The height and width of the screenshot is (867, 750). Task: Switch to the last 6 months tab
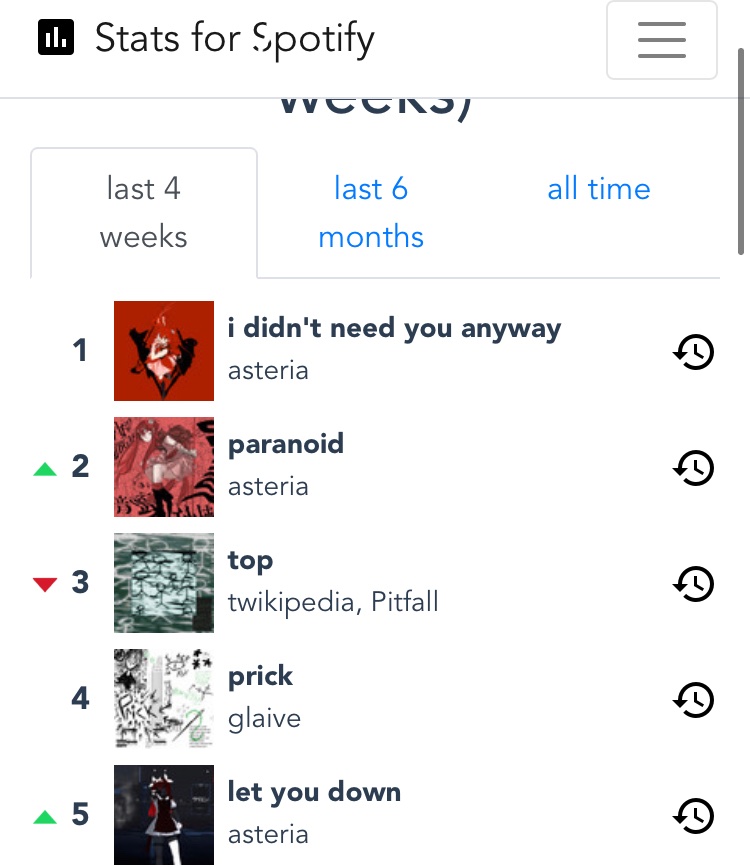(x=371, y=213)
